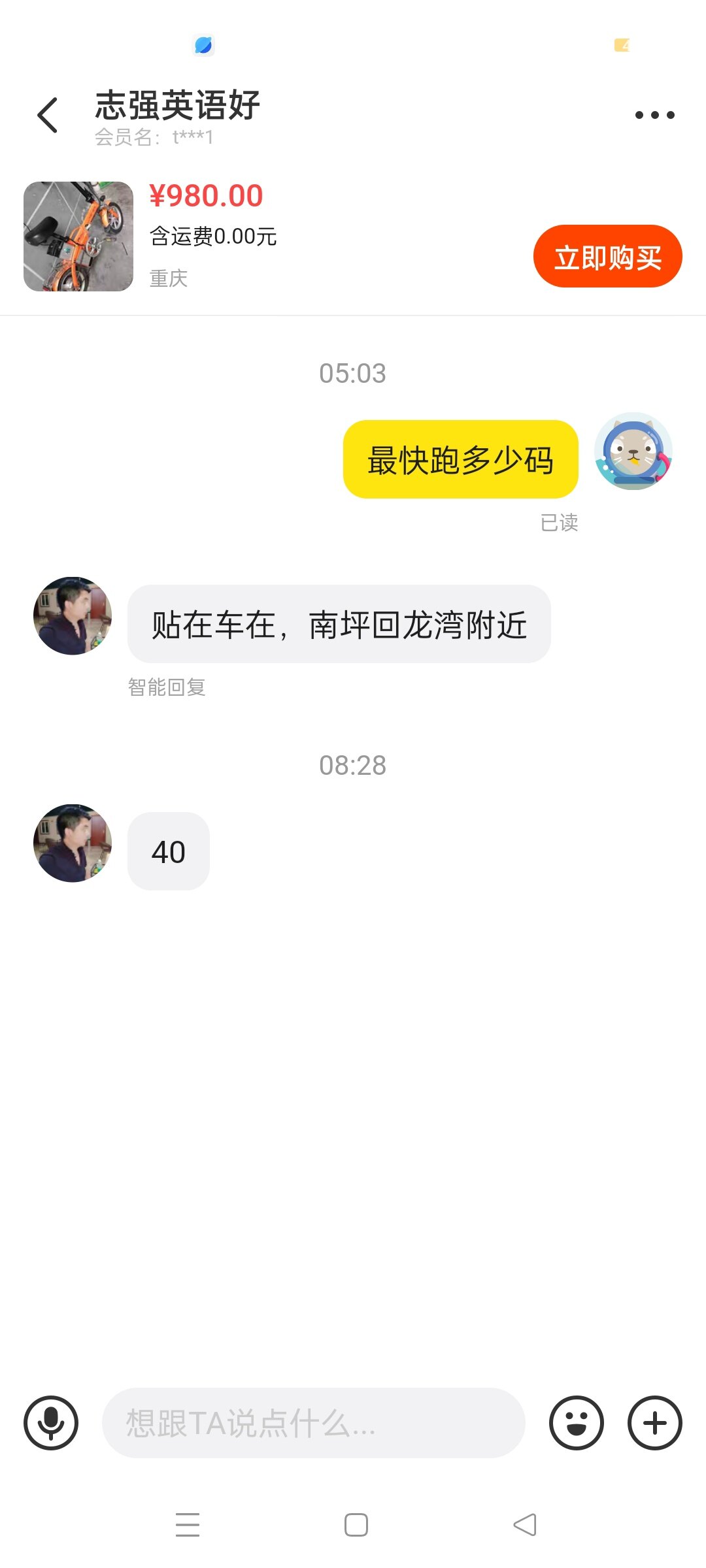Tap the 立即购买 button
This screenshot has width=706, height=1568.
coord(607,256)
